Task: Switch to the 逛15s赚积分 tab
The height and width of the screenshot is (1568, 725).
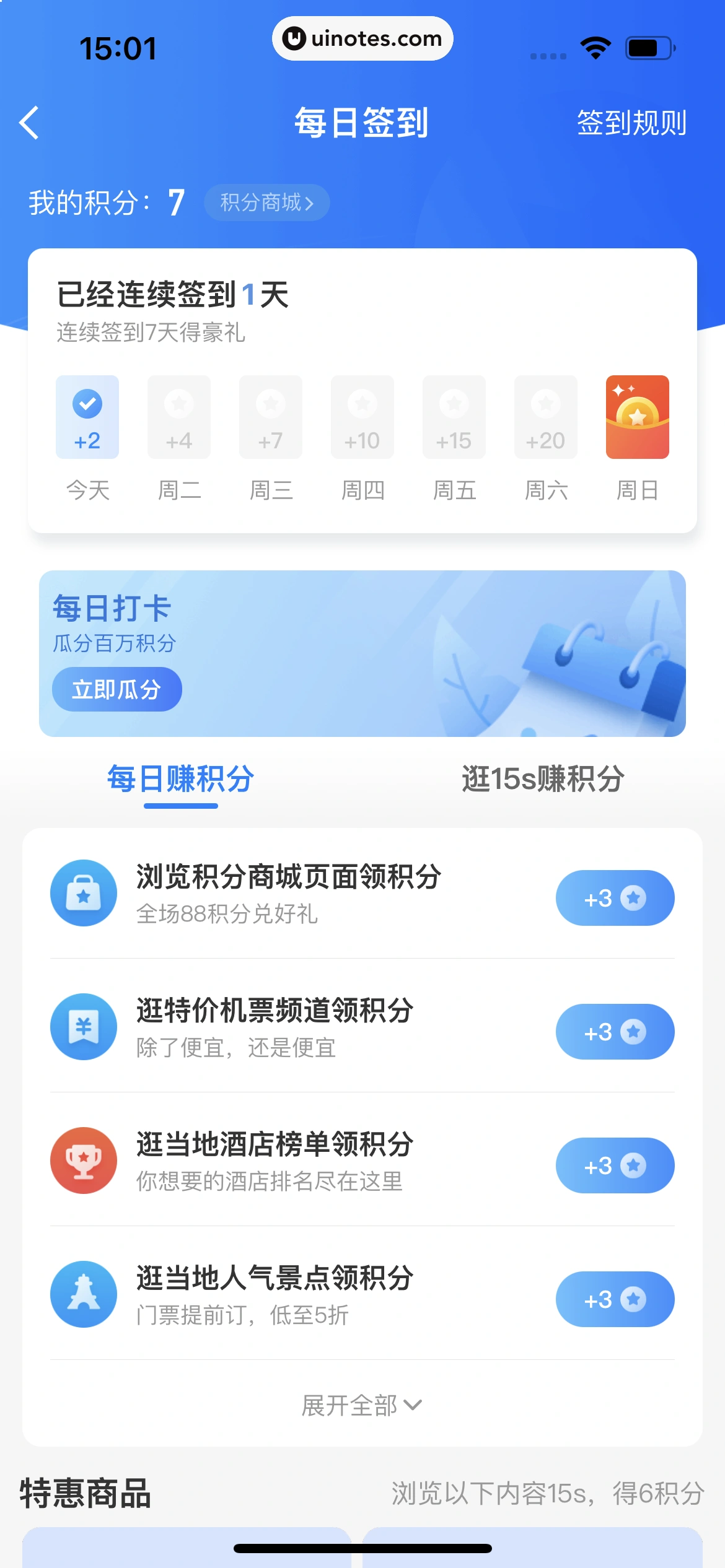Action: 543,779
